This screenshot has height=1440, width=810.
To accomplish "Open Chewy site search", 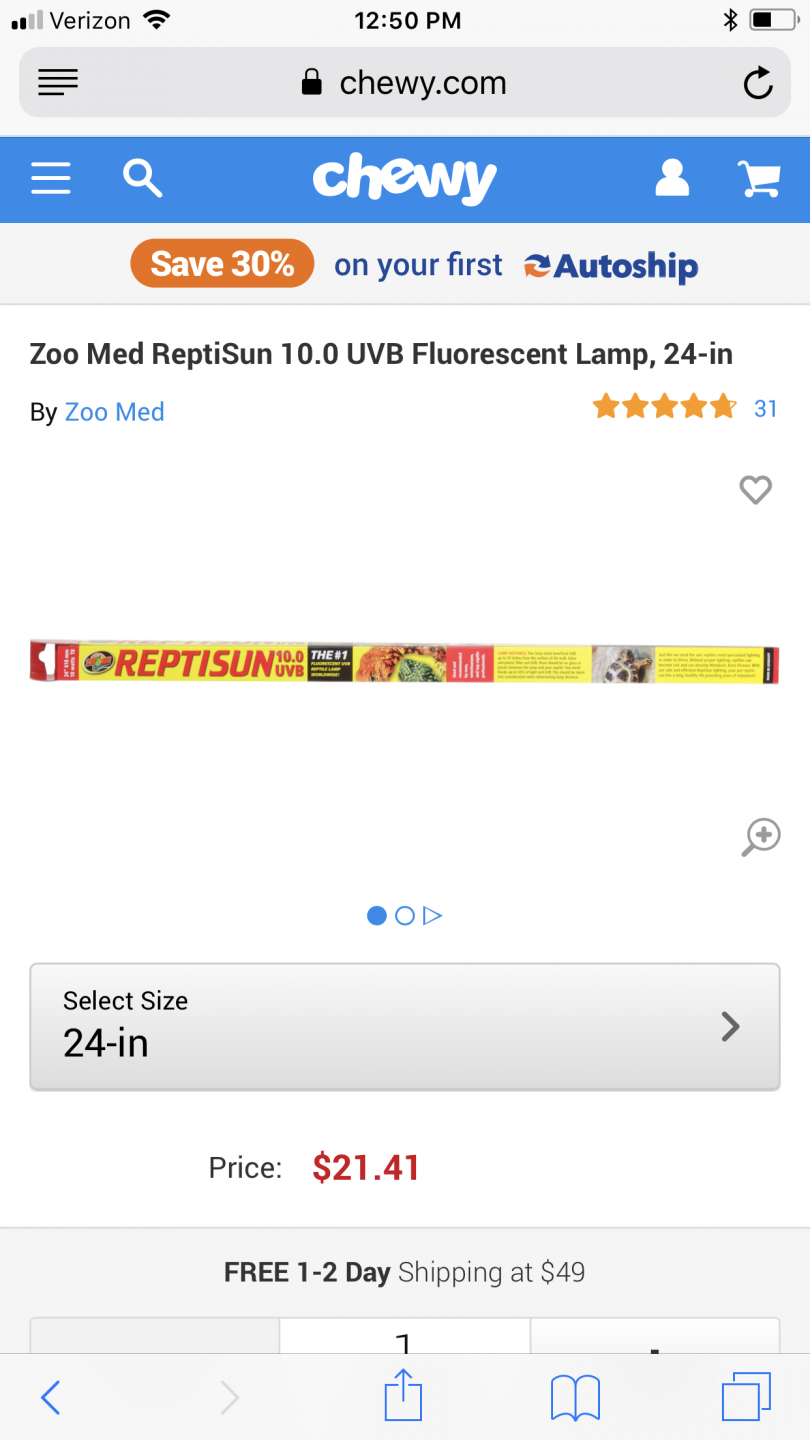I will pos(142,180).
